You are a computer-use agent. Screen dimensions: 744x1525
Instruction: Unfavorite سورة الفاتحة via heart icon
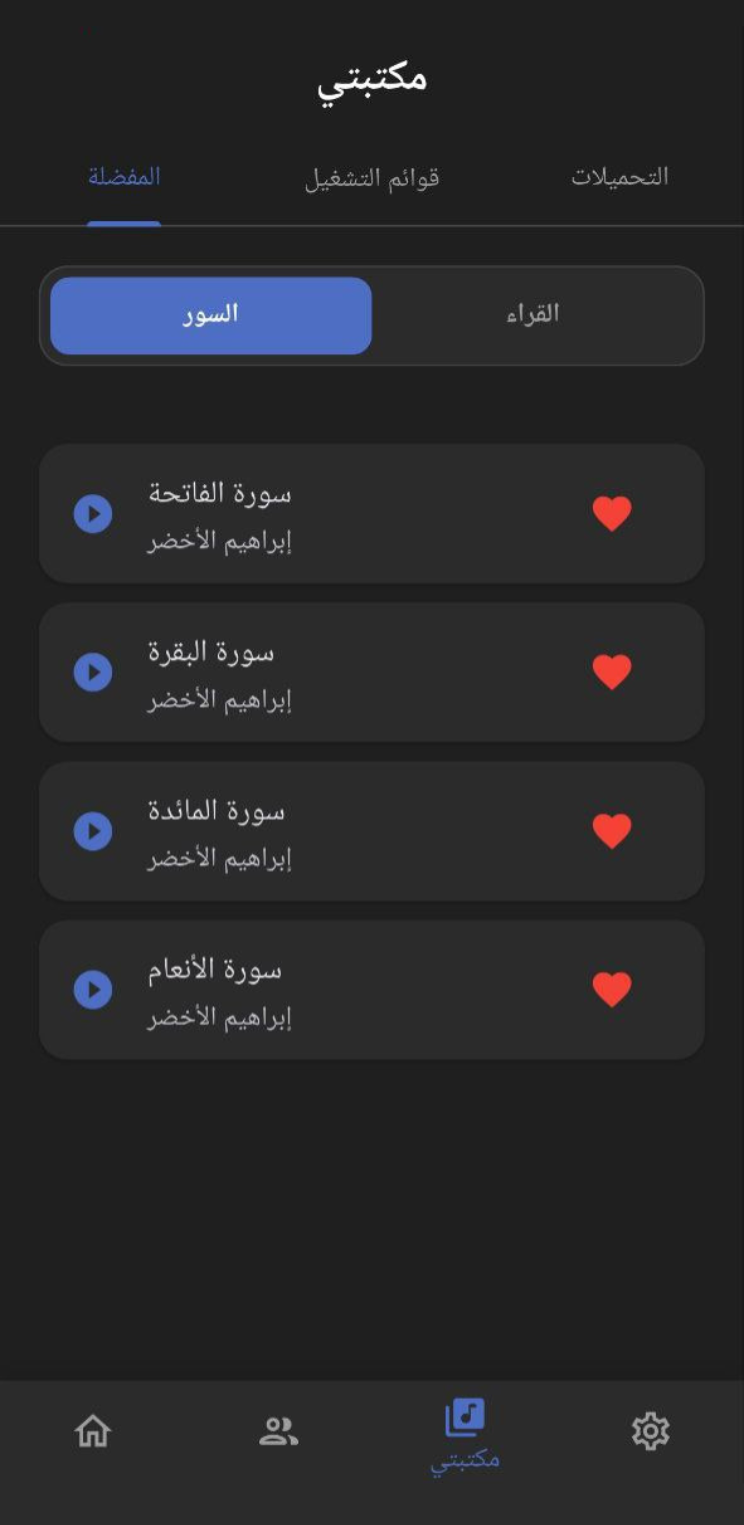(x=612, y=514)
